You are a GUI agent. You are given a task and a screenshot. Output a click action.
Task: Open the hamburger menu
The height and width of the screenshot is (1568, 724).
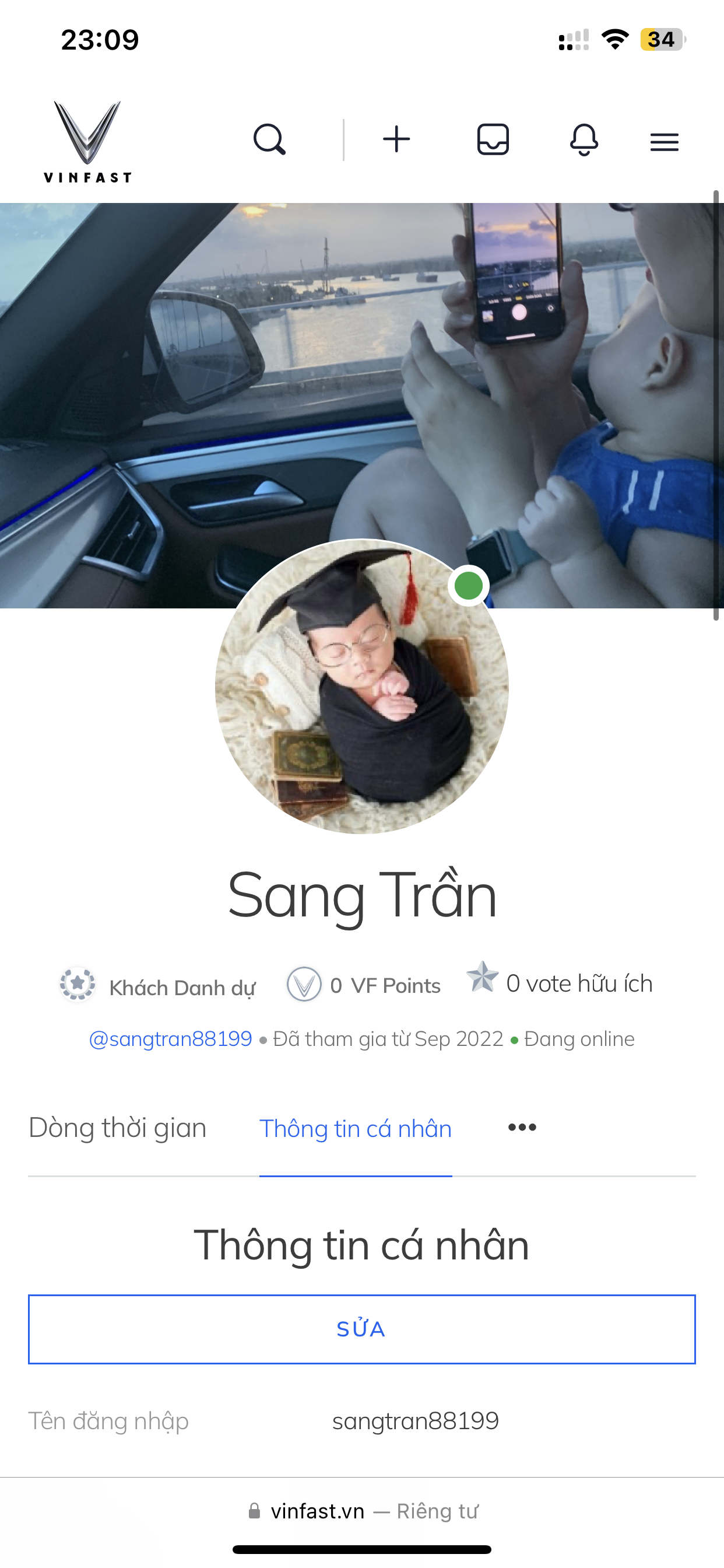[x=664, y=142]
